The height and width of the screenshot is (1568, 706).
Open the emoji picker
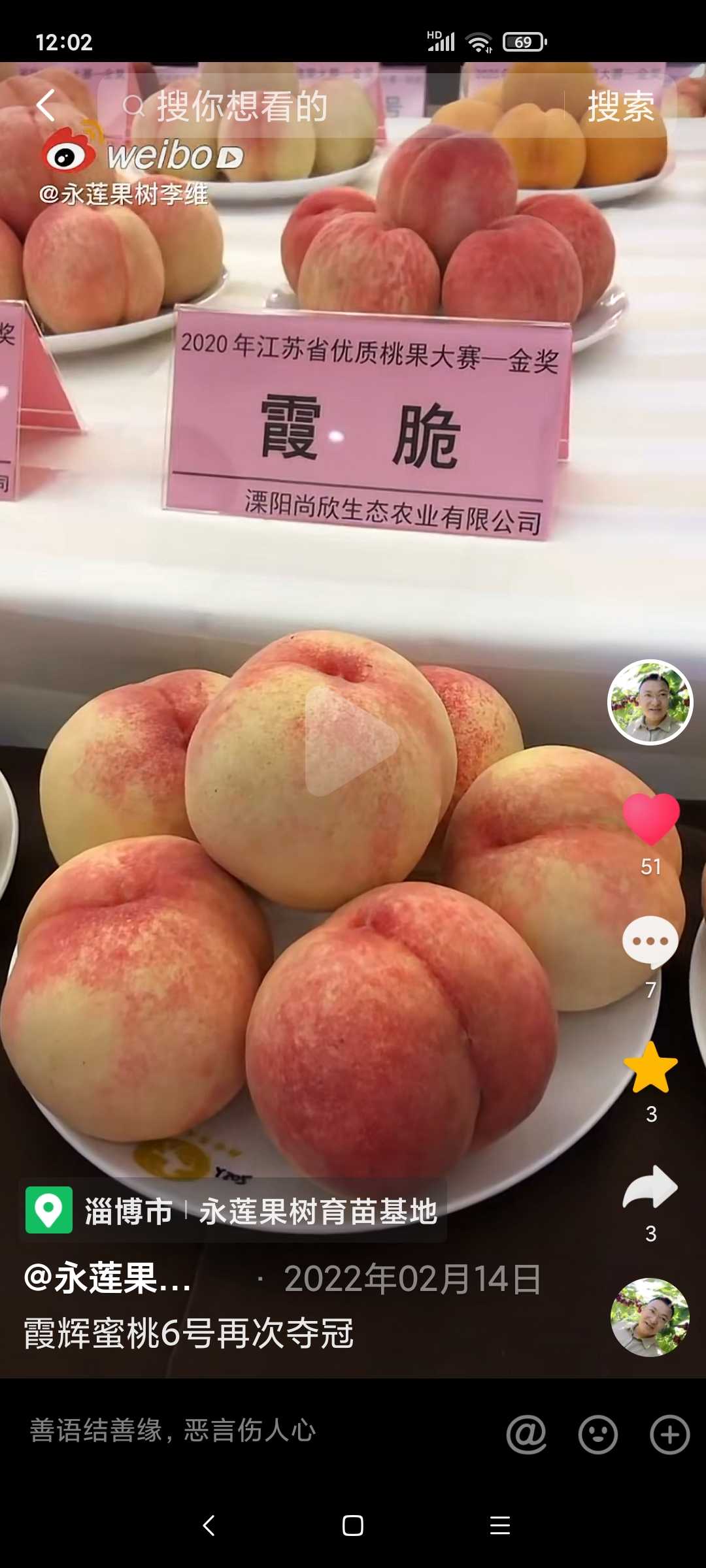597,1435
